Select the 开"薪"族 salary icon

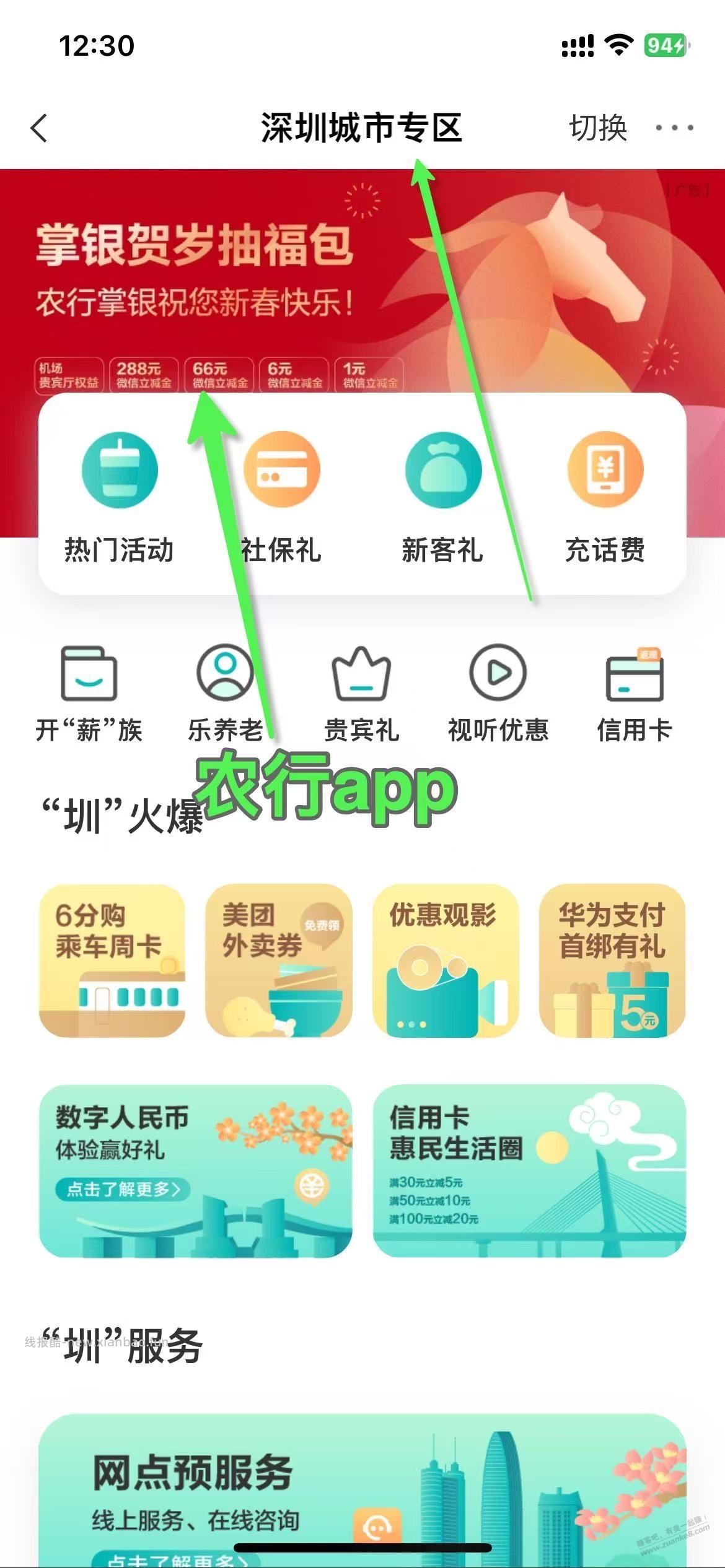tap(89, 694)
